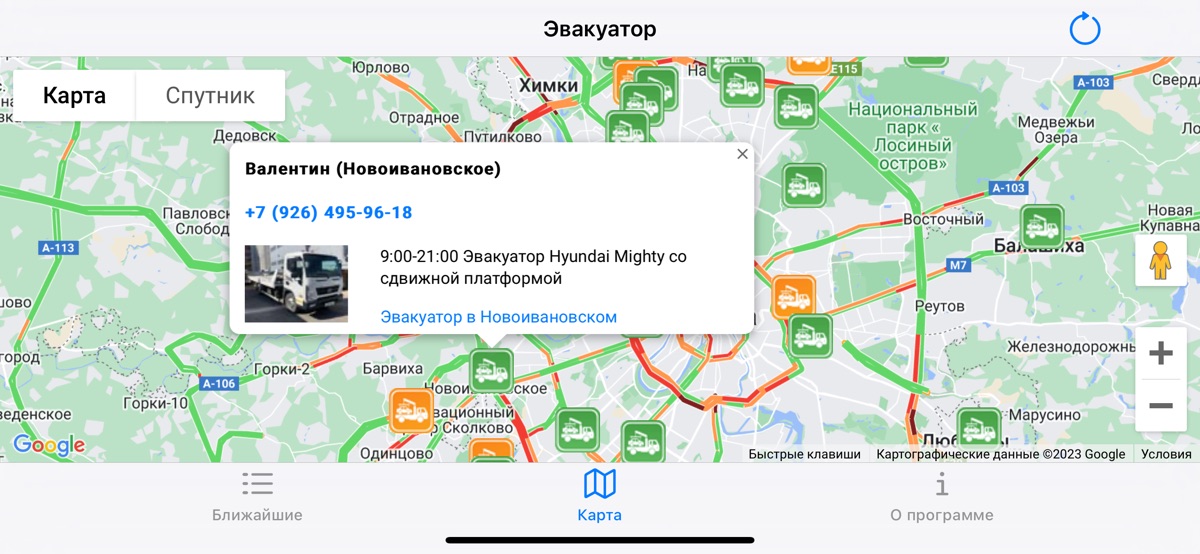Zoom out on the map
This screenshot has height=554, width=1200.
tap(1160, 405)
